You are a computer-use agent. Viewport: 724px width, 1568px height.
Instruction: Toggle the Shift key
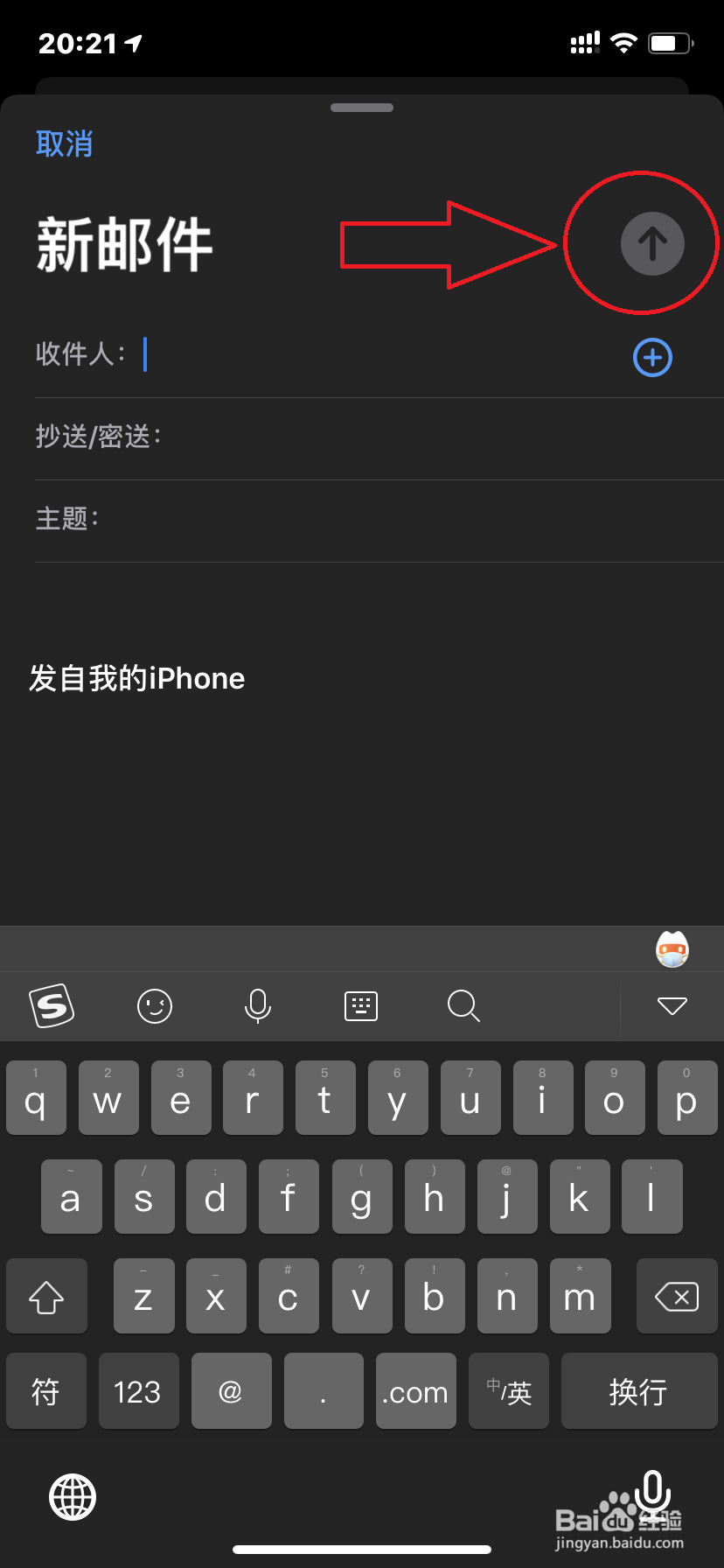pyautogui.click(x=46, y=1297)
